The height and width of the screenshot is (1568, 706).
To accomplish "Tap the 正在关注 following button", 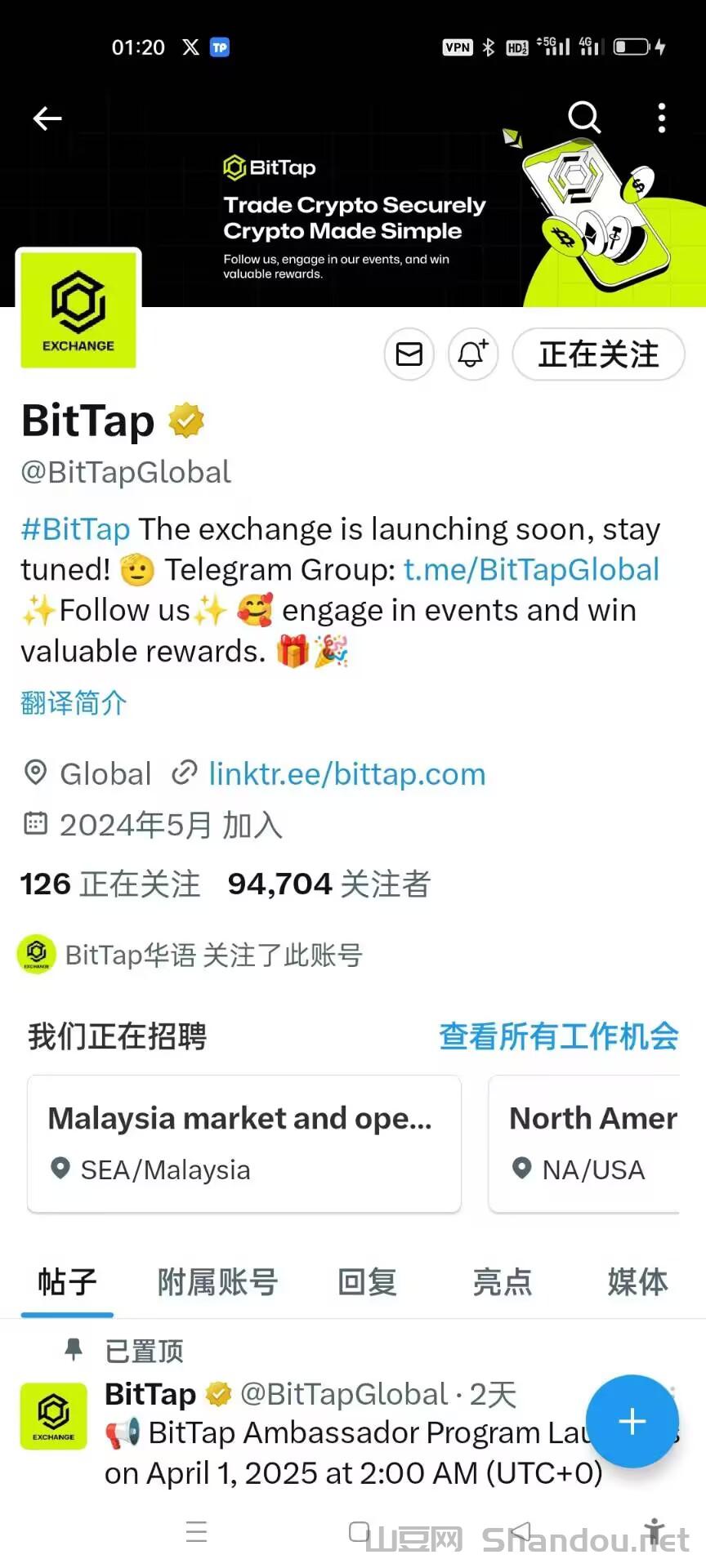I will tap(598, 354).
